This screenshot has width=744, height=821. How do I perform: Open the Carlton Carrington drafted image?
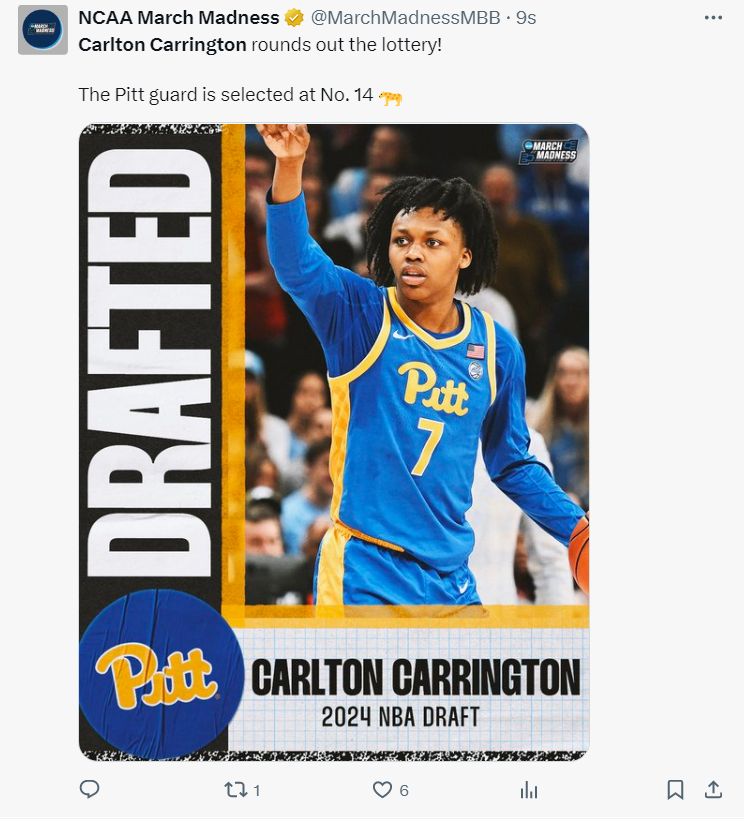(x=334, y=441)
